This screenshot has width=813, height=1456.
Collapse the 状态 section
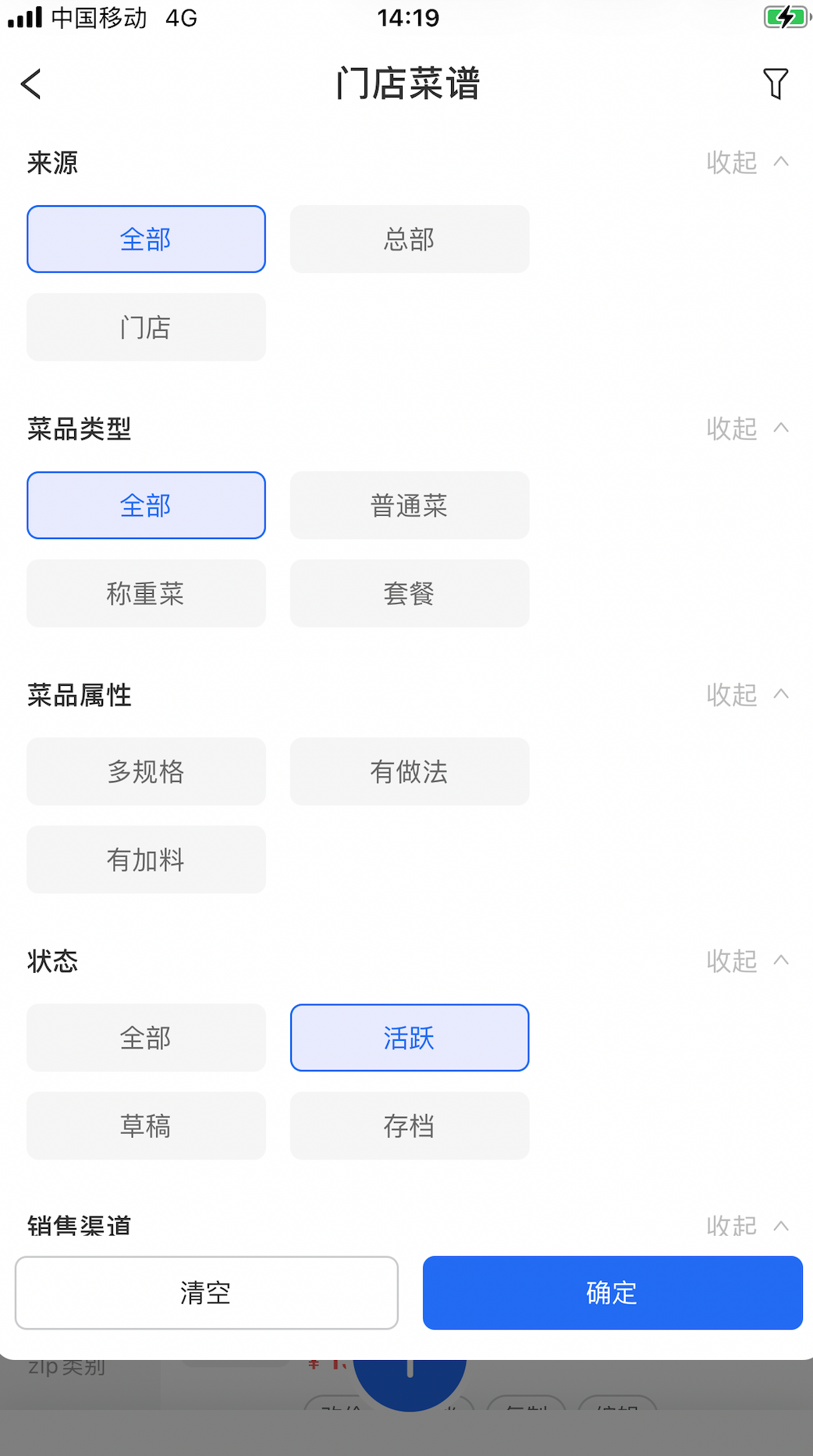747,961
